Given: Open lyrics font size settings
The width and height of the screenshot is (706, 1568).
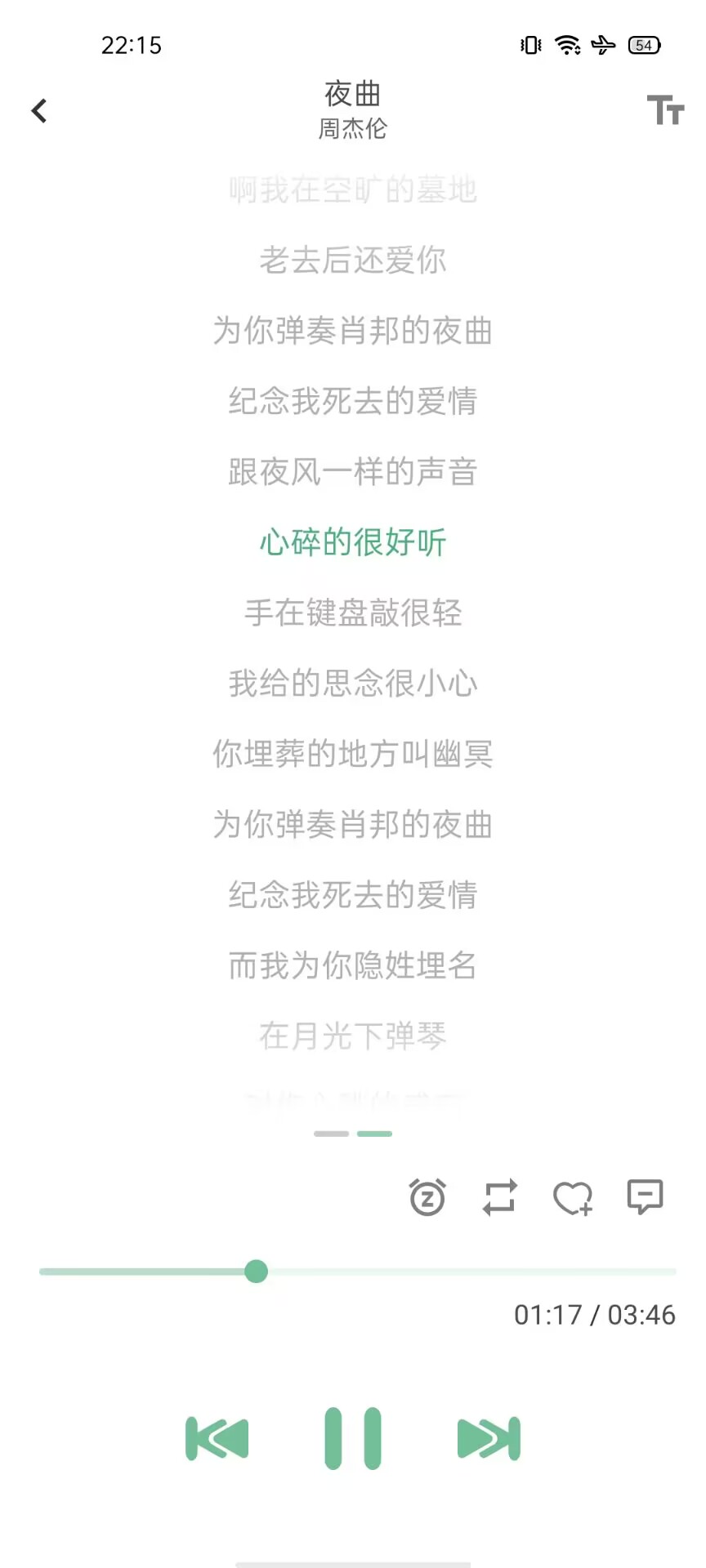Looking at the screenshot, I should point(665,110).
